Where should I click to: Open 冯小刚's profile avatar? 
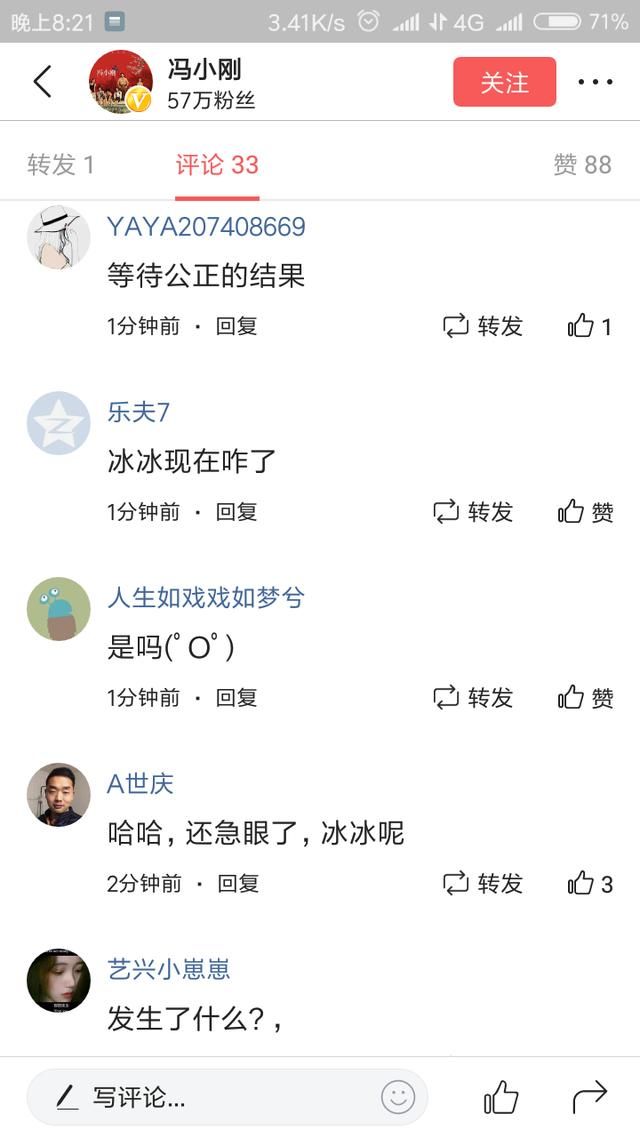(121, 82)
